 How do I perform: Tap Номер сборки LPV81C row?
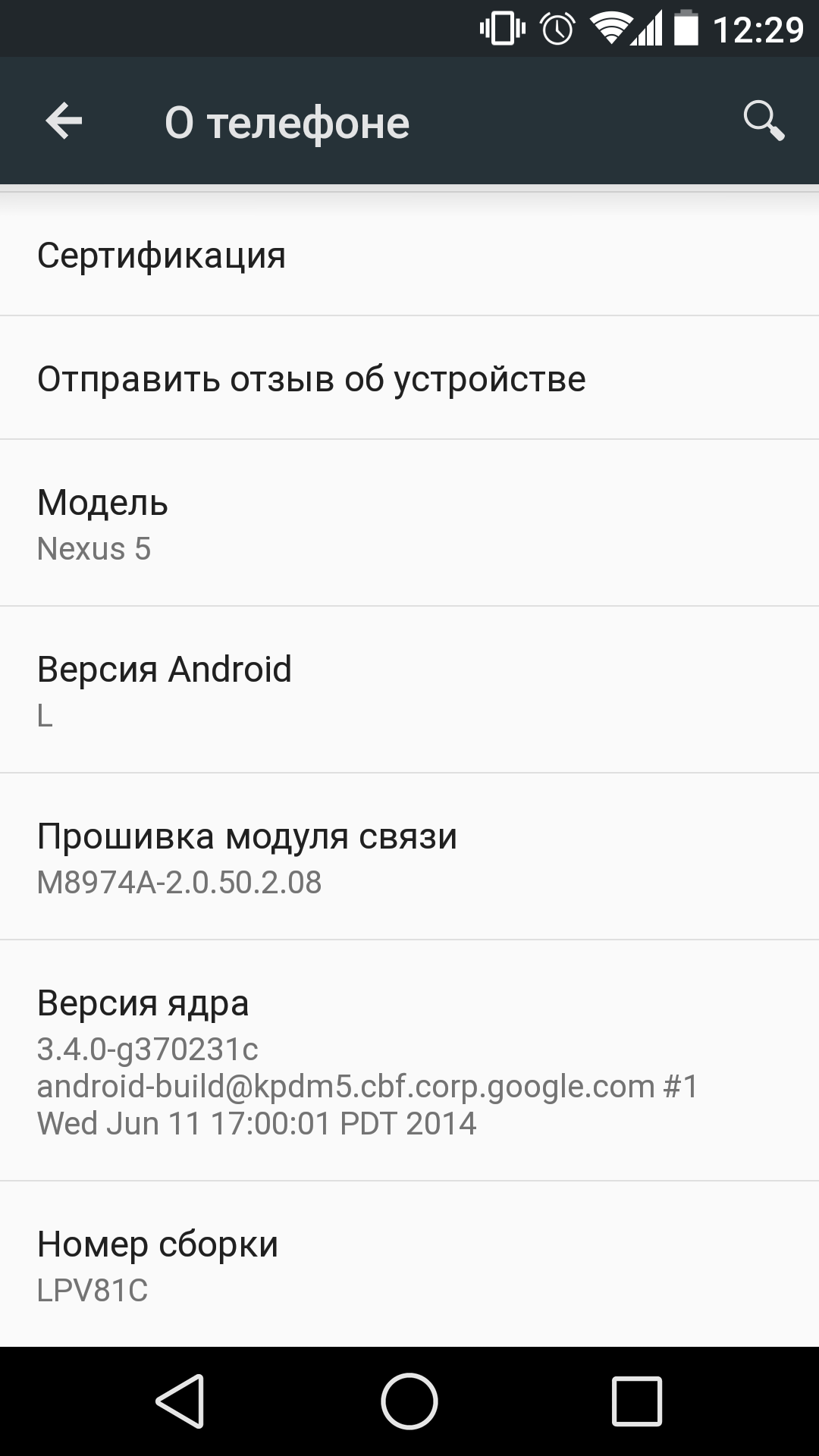tap(409, 1265)
